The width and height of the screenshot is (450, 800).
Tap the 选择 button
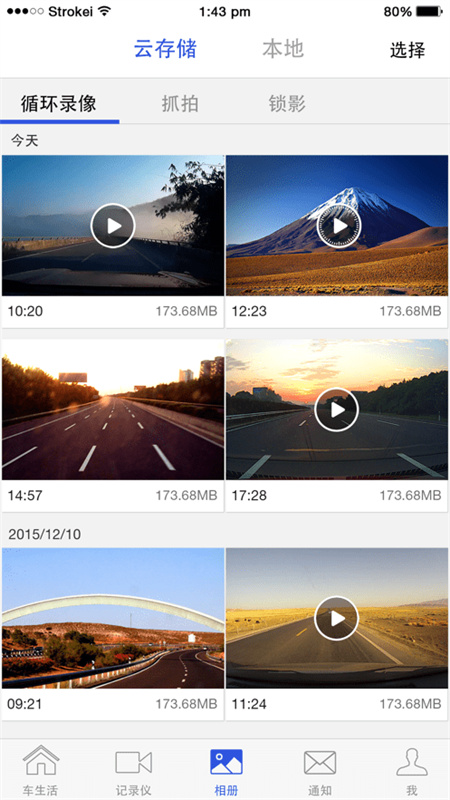[x=407, y=49]
